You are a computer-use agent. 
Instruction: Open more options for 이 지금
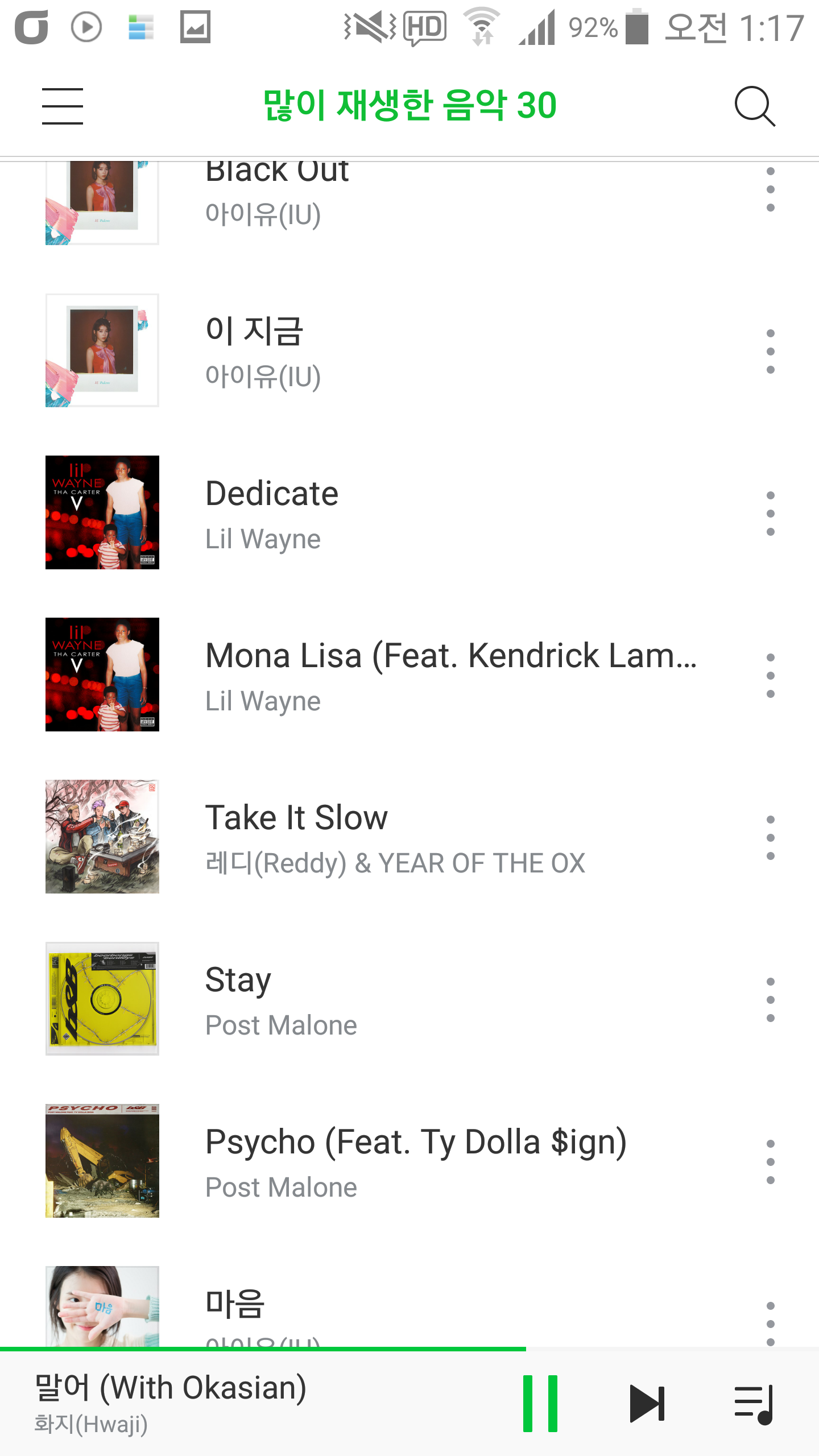[x=770, y=351]
